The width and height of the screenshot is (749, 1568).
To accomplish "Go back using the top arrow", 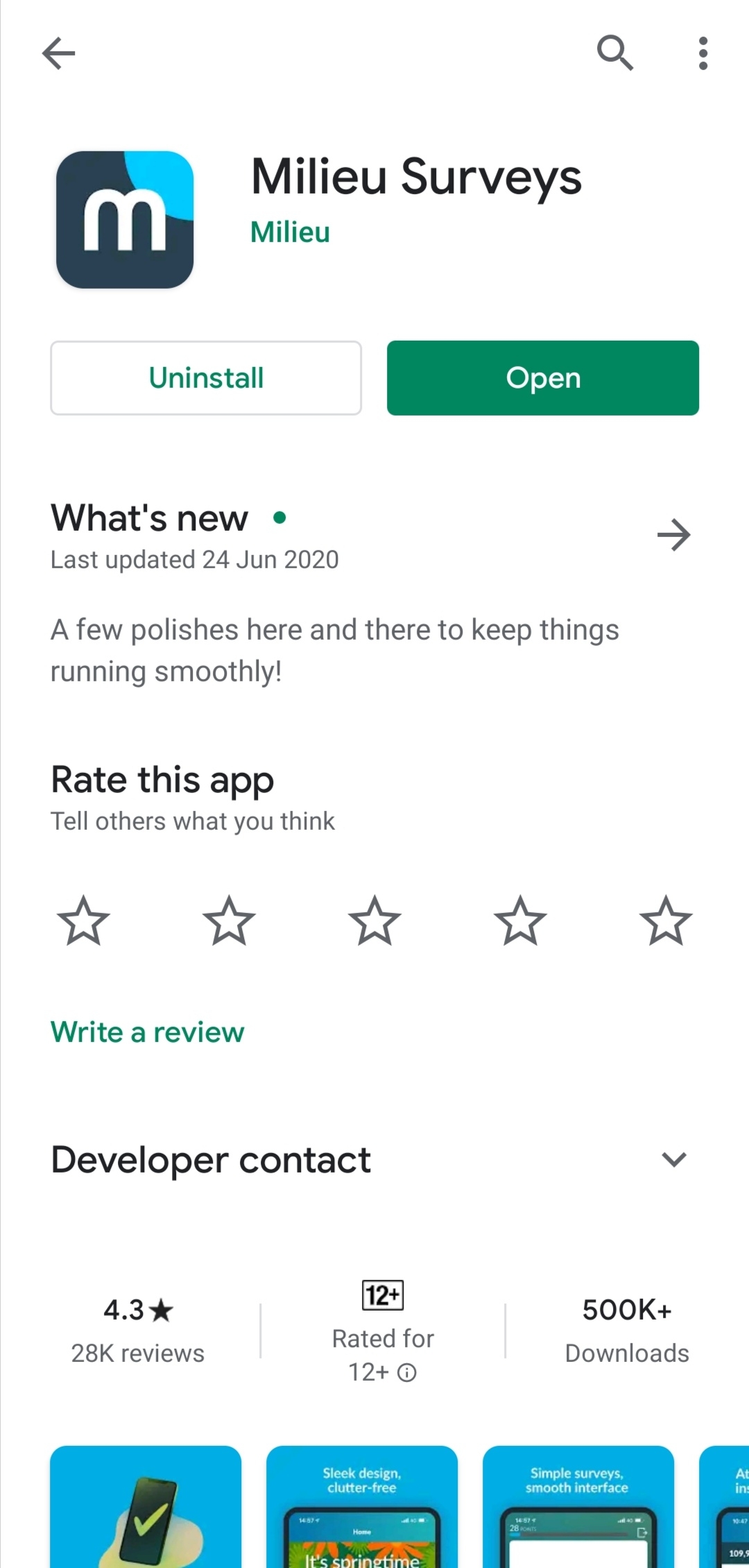I will tap(58, 53).
